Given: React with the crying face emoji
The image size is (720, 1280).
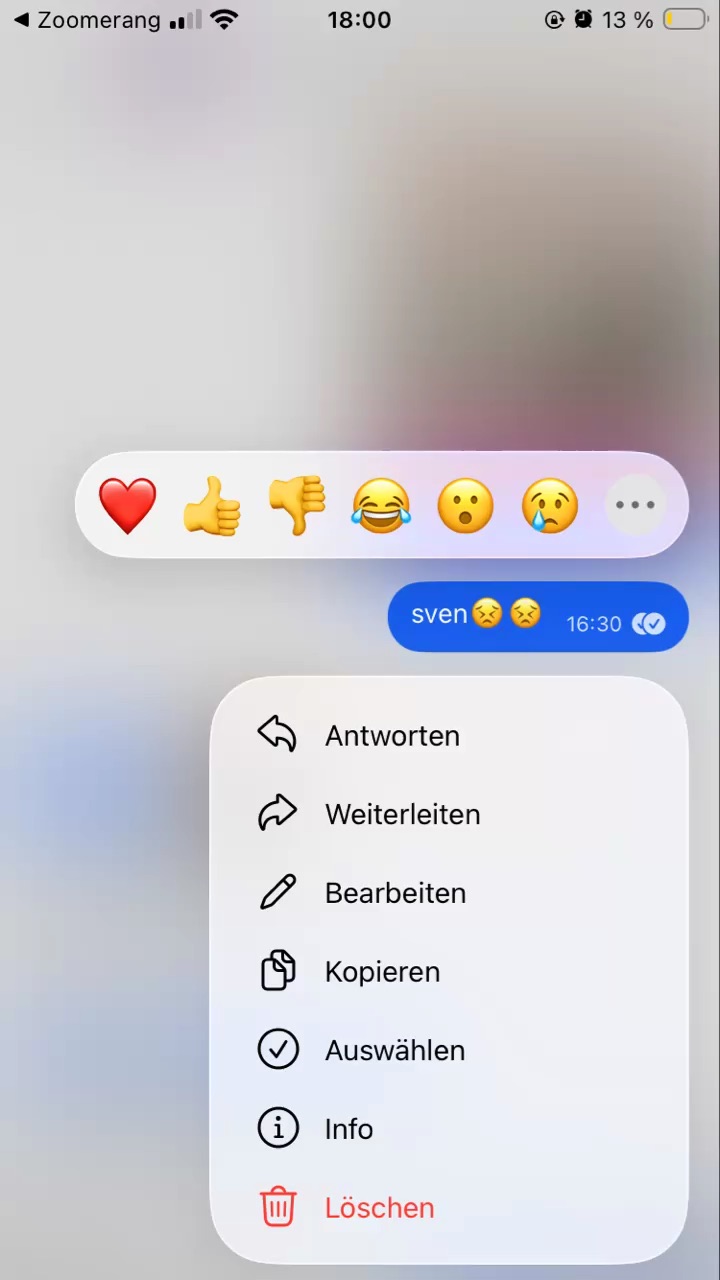Looking at the screenshot, I should (550, 505).
